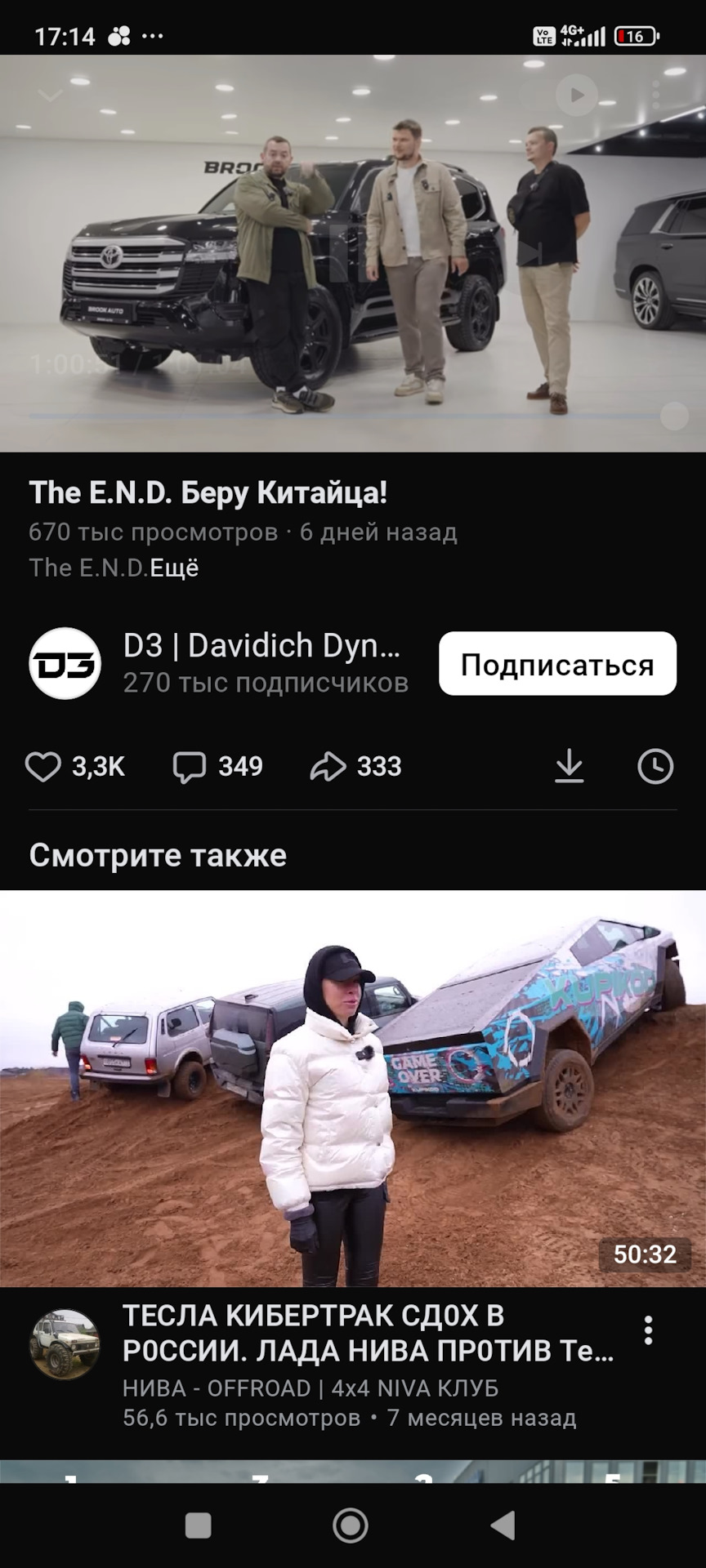Toggle the autoplay switch on the player

pos(576,96)
